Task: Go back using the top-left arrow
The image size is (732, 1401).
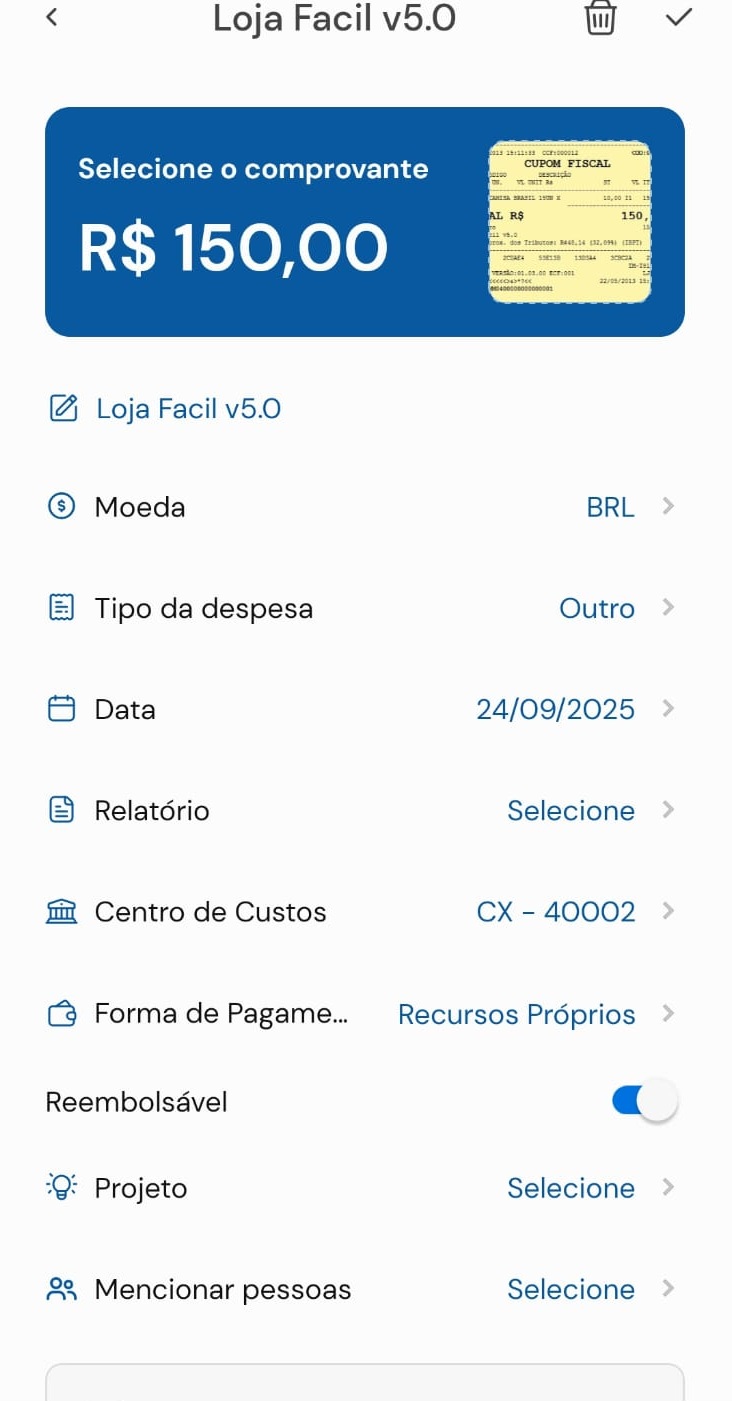Action: 52,17
